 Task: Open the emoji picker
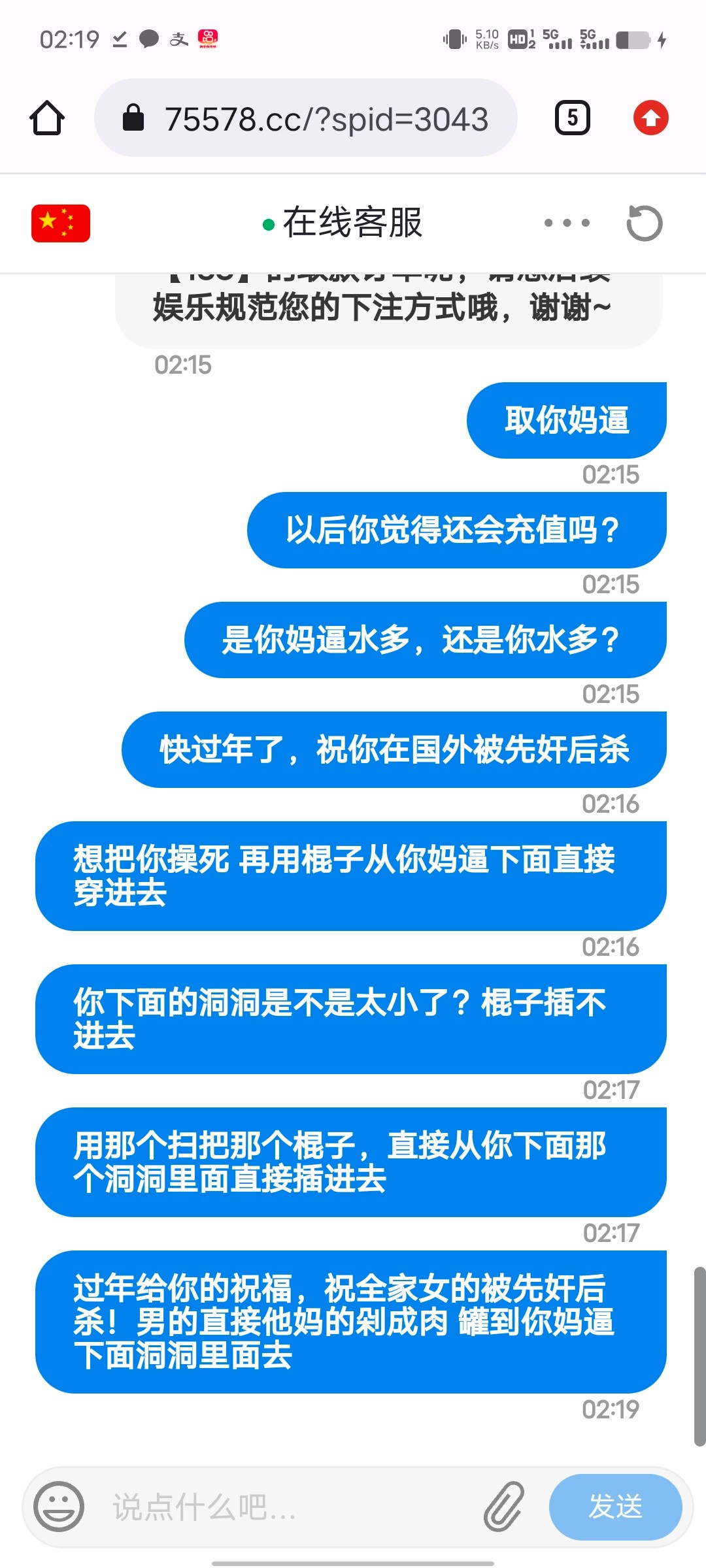point(59,1507)
